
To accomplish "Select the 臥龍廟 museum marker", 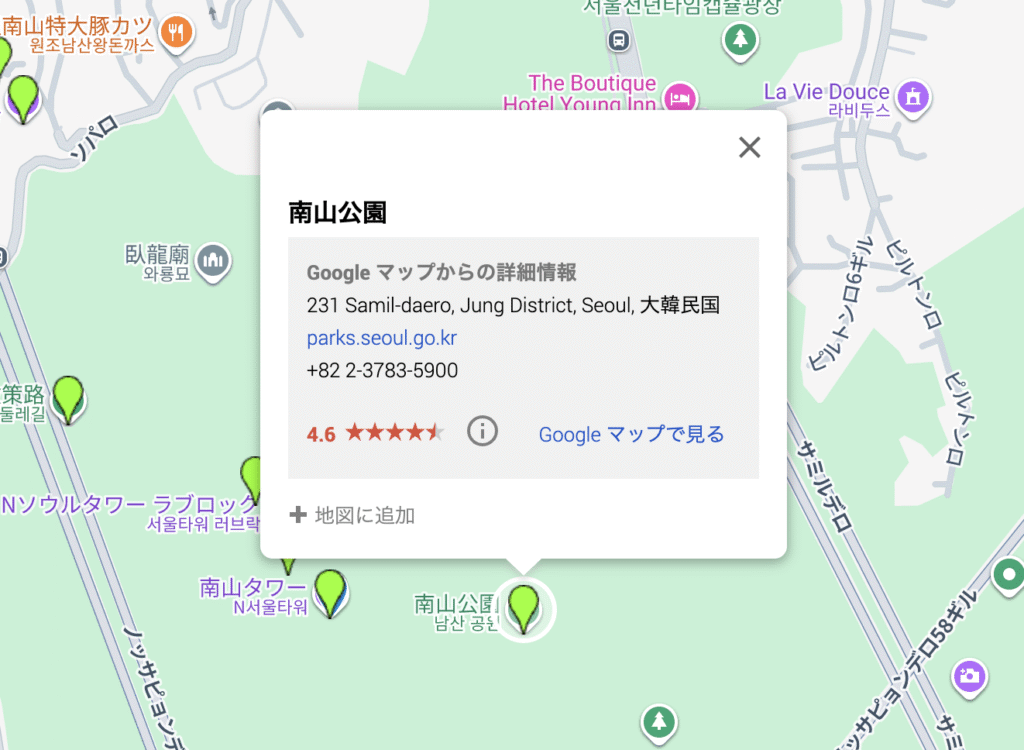I will (213, 261).
